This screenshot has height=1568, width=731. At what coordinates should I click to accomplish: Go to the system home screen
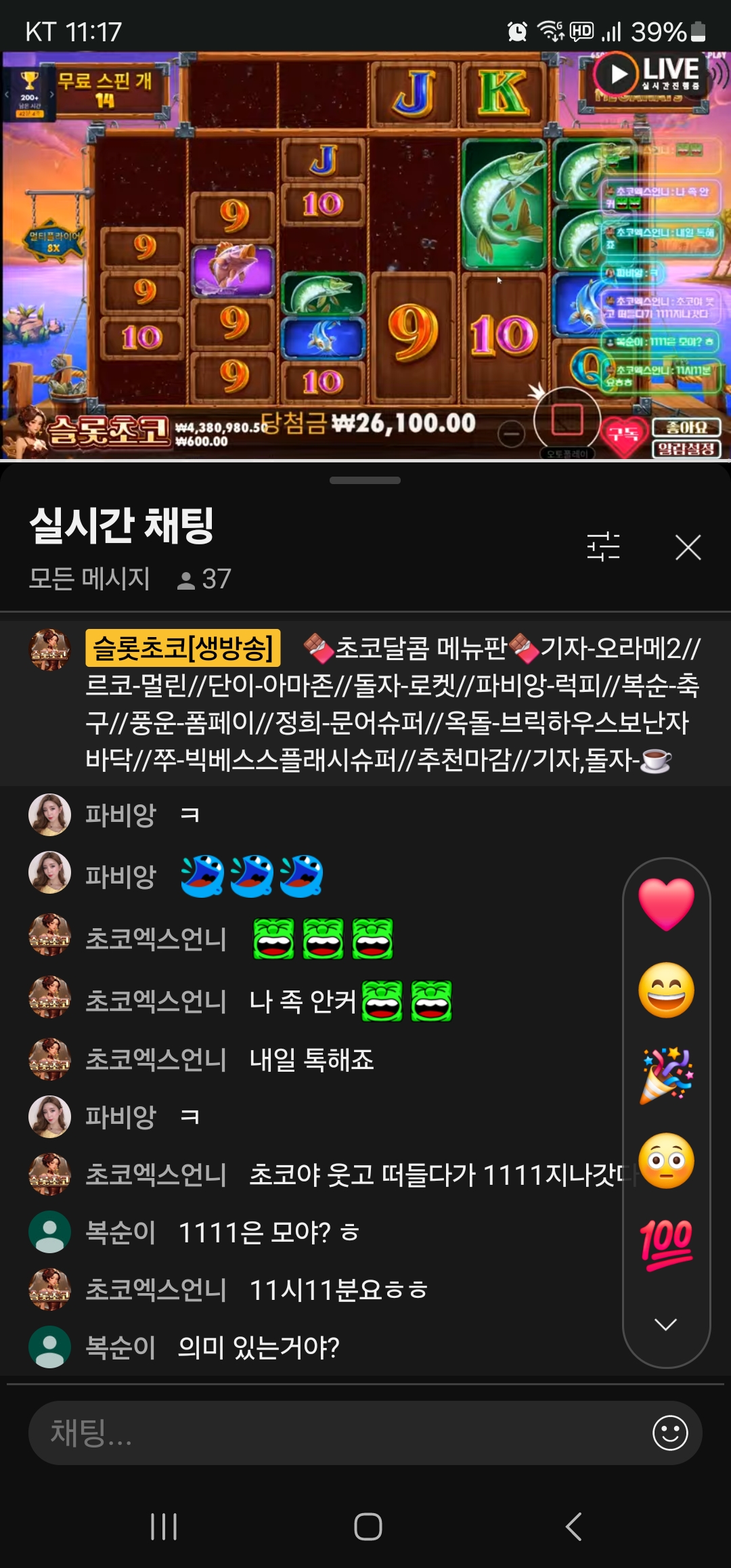368,1526
